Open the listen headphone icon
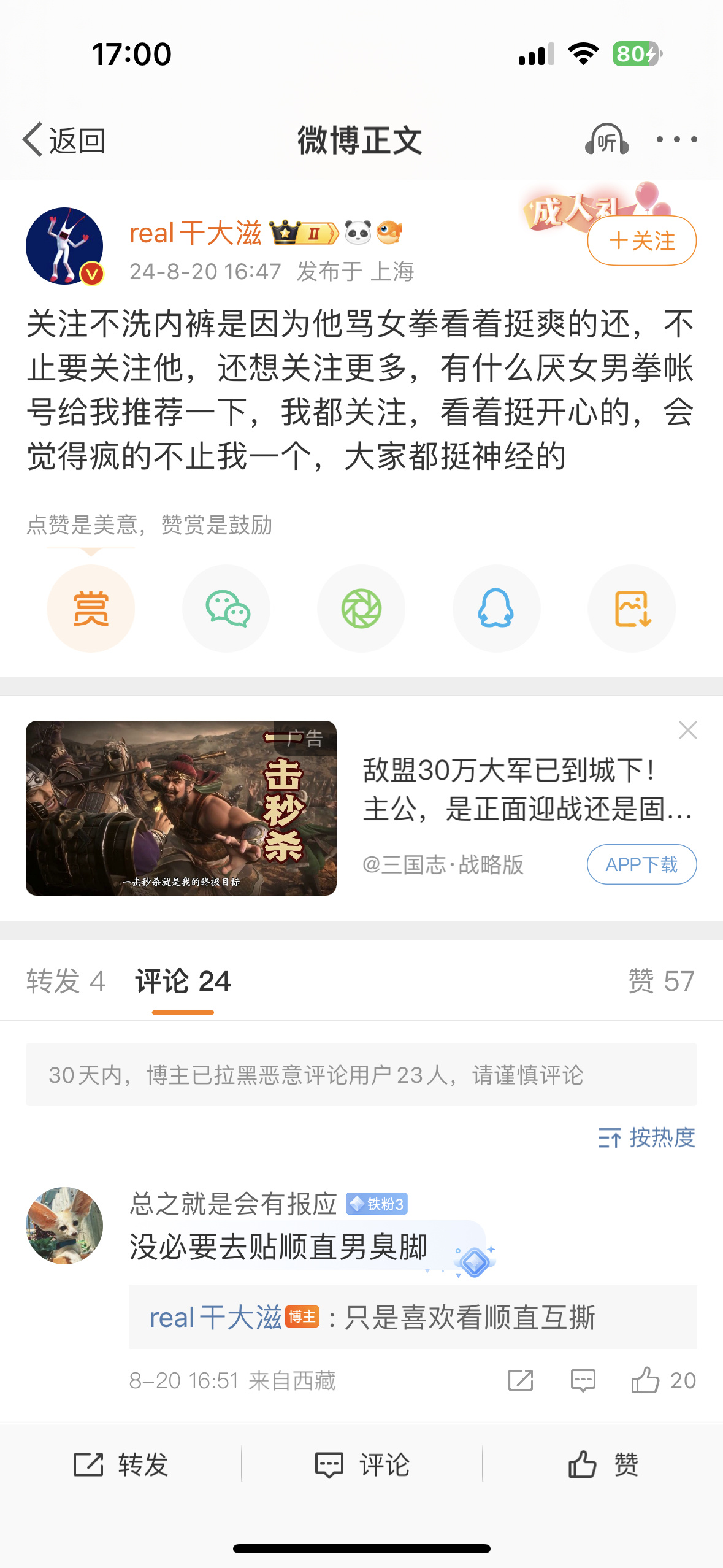 click(x=606, y=140)
